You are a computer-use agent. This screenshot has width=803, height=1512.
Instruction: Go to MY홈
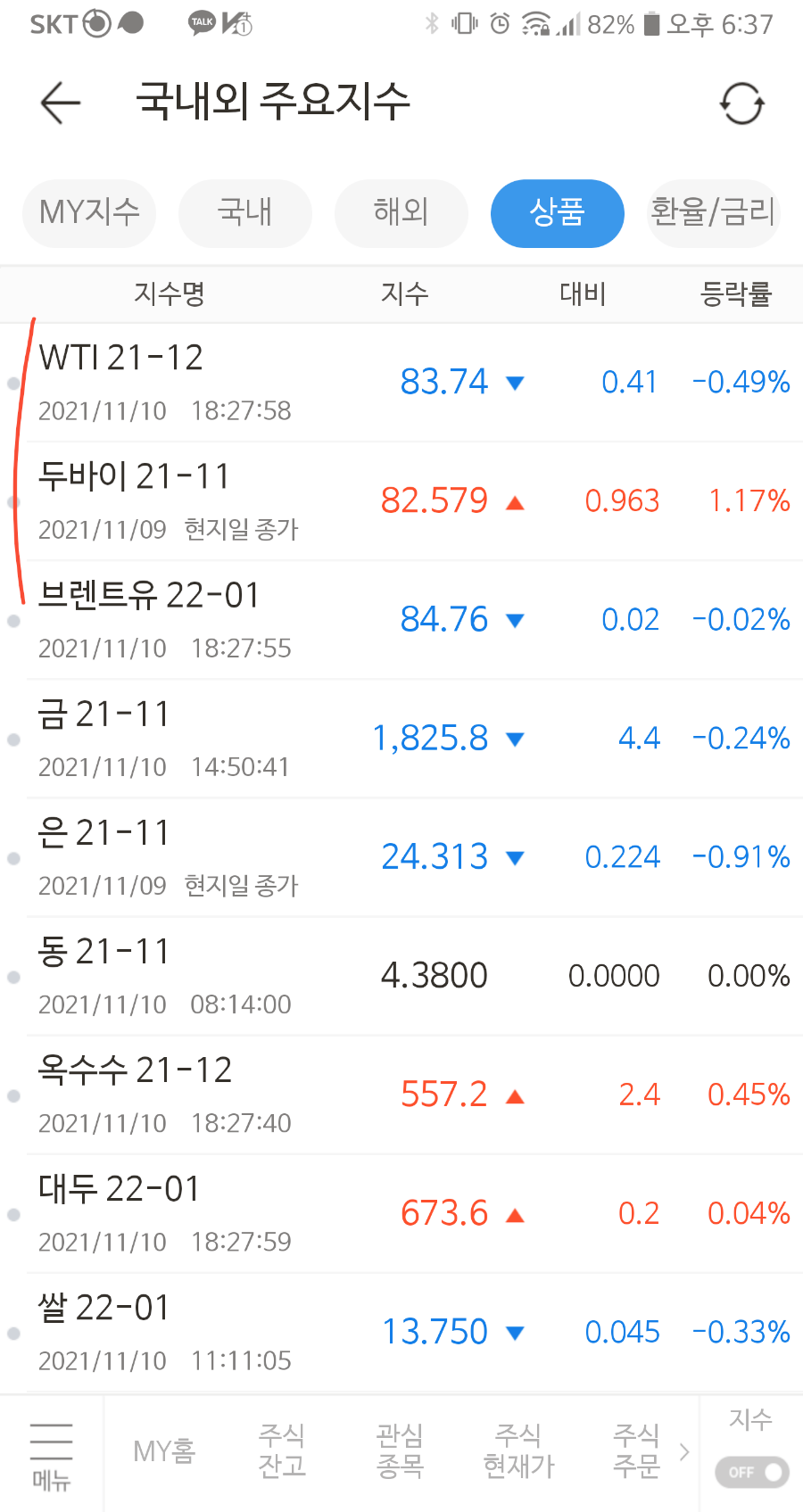click(164, 1451)
